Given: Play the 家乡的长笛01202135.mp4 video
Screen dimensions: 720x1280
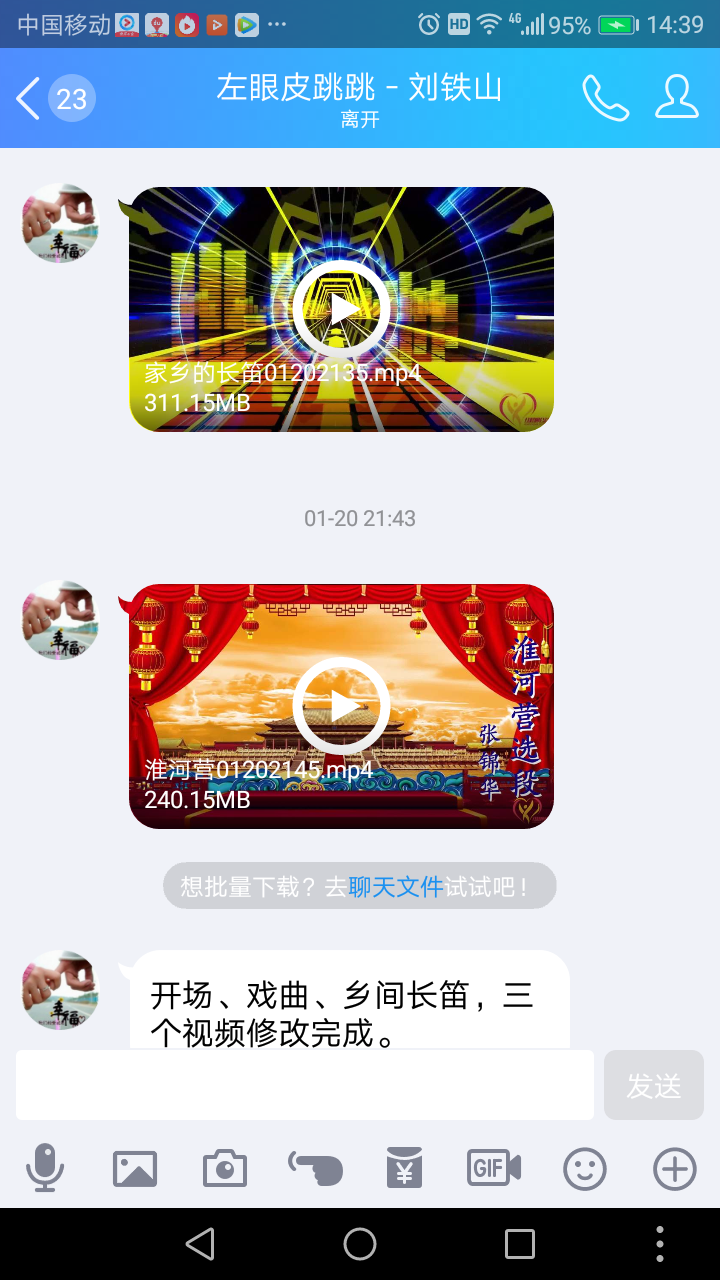Looking at the screenshot, I should point(341,309).
